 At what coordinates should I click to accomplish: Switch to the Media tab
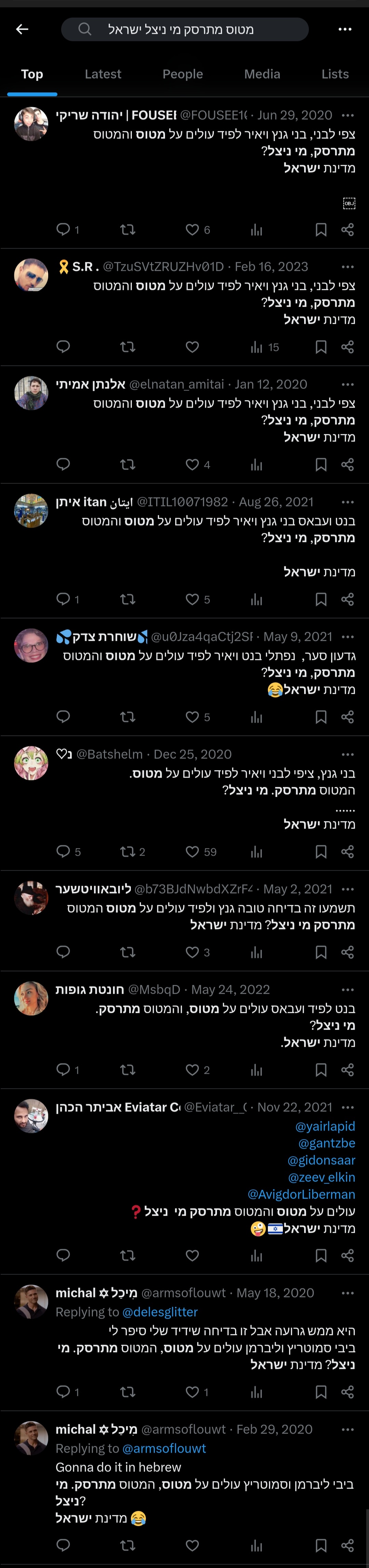(262, 74)
